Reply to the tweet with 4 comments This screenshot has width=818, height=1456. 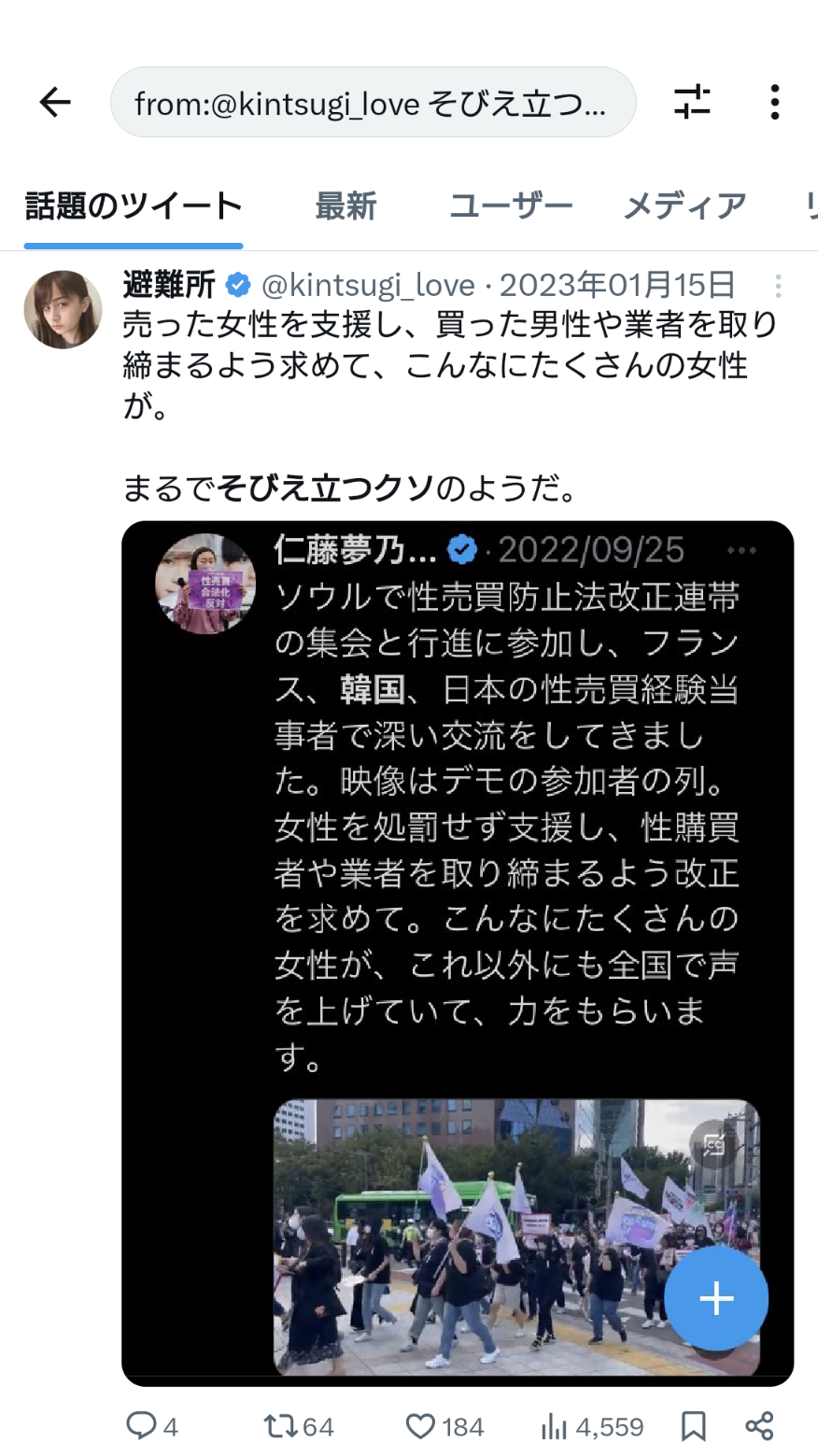151,1426
